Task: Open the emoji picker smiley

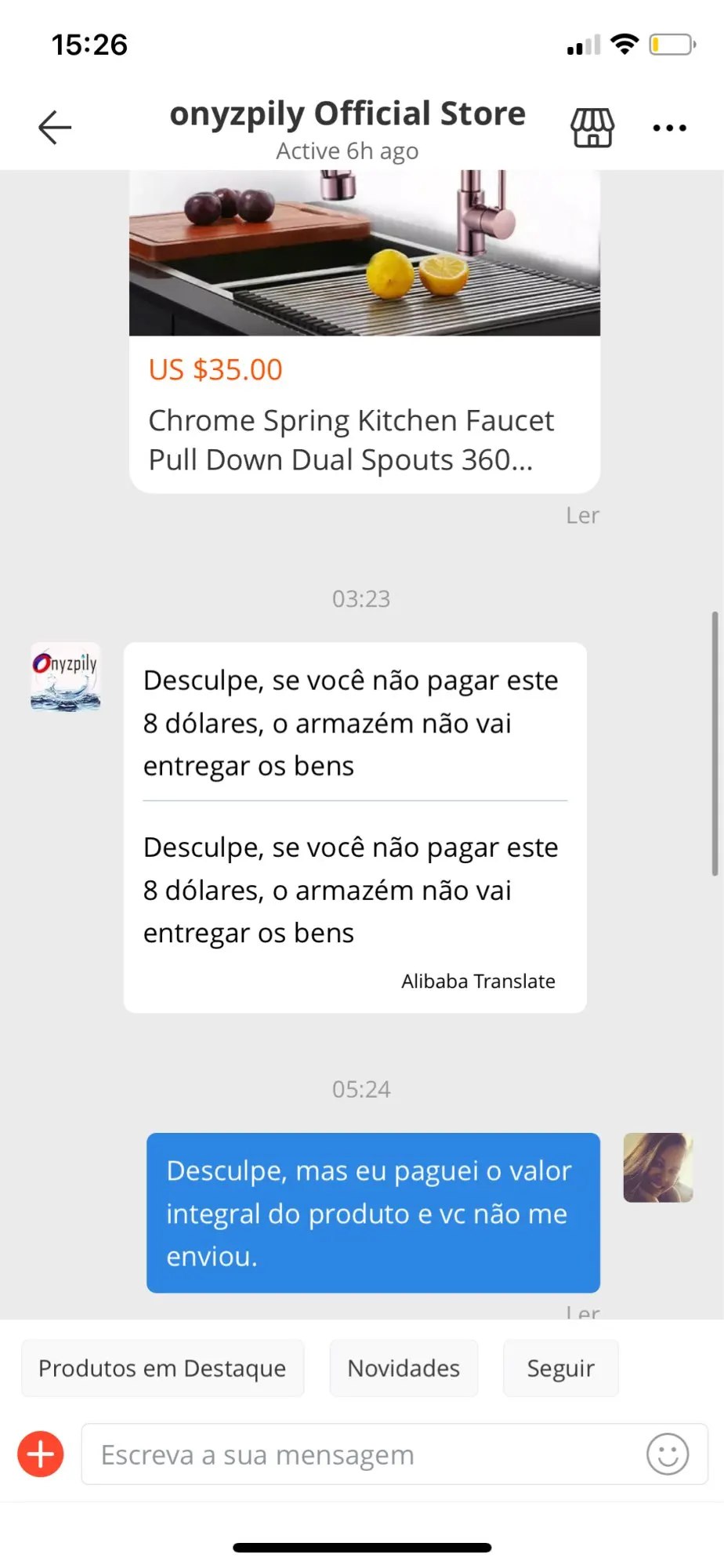Action: [x=668, y=1454]
